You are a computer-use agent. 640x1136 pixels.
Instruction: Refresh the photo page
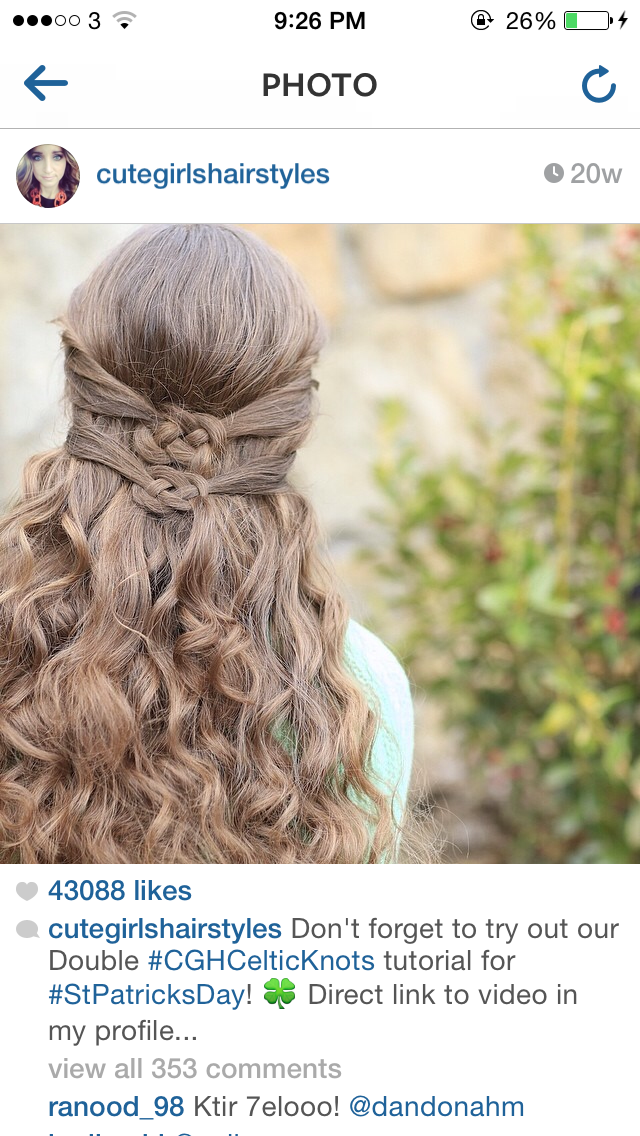click(x=598, y=86)
